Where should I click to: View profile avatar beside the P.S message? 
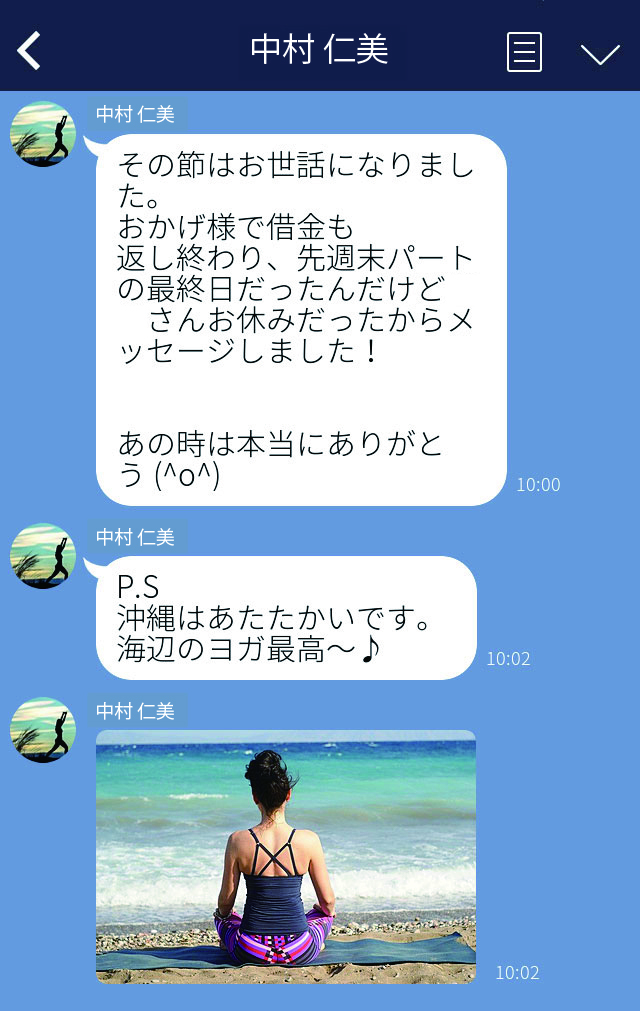(43, 556)
